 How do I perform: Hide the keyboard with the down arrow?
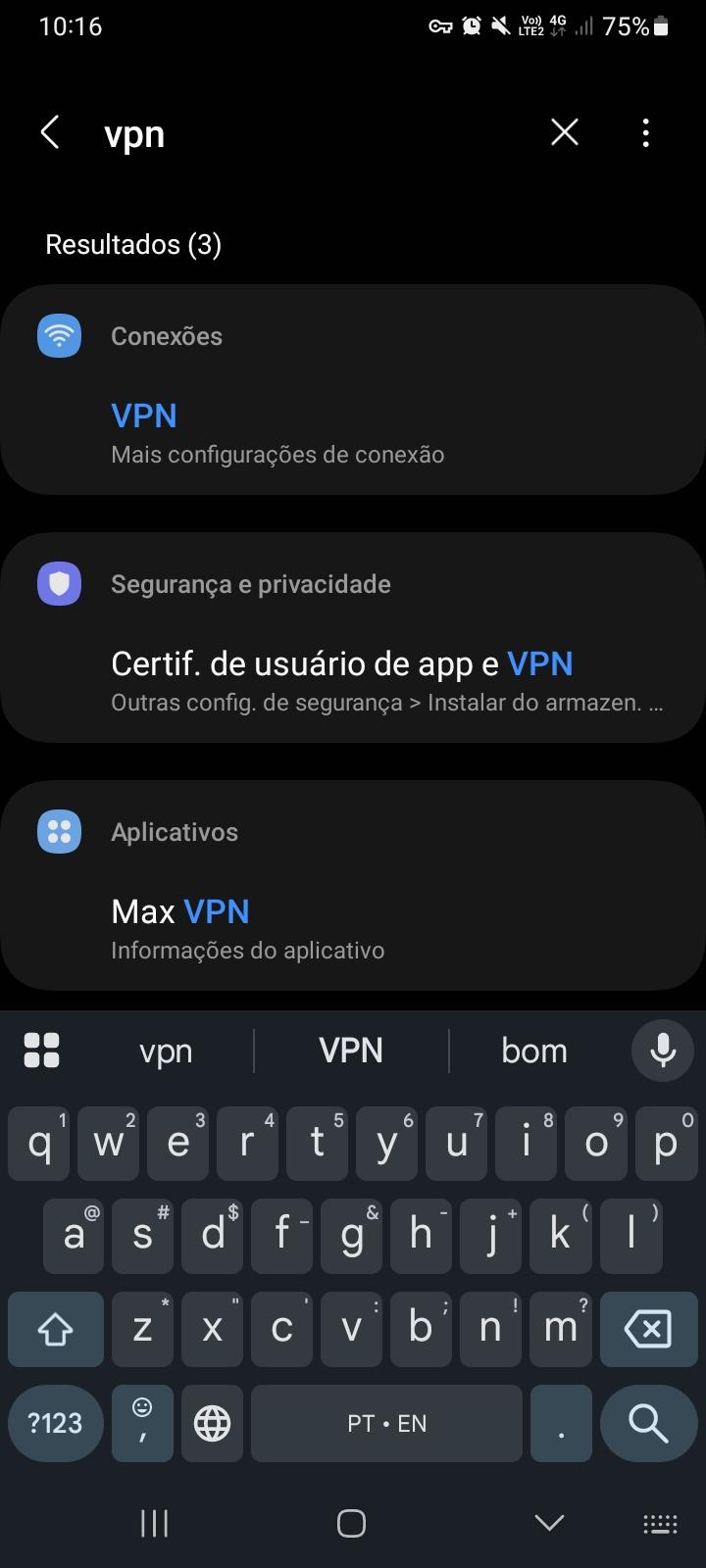[549, 1523]
